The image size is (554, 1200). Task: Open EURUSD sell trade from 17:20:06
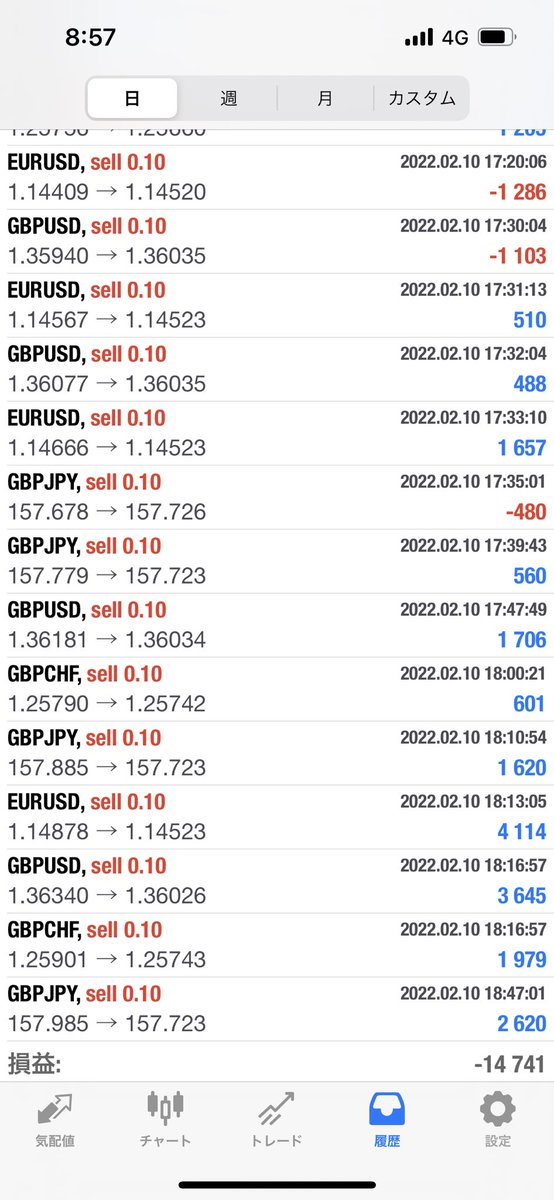click(277, 178)
